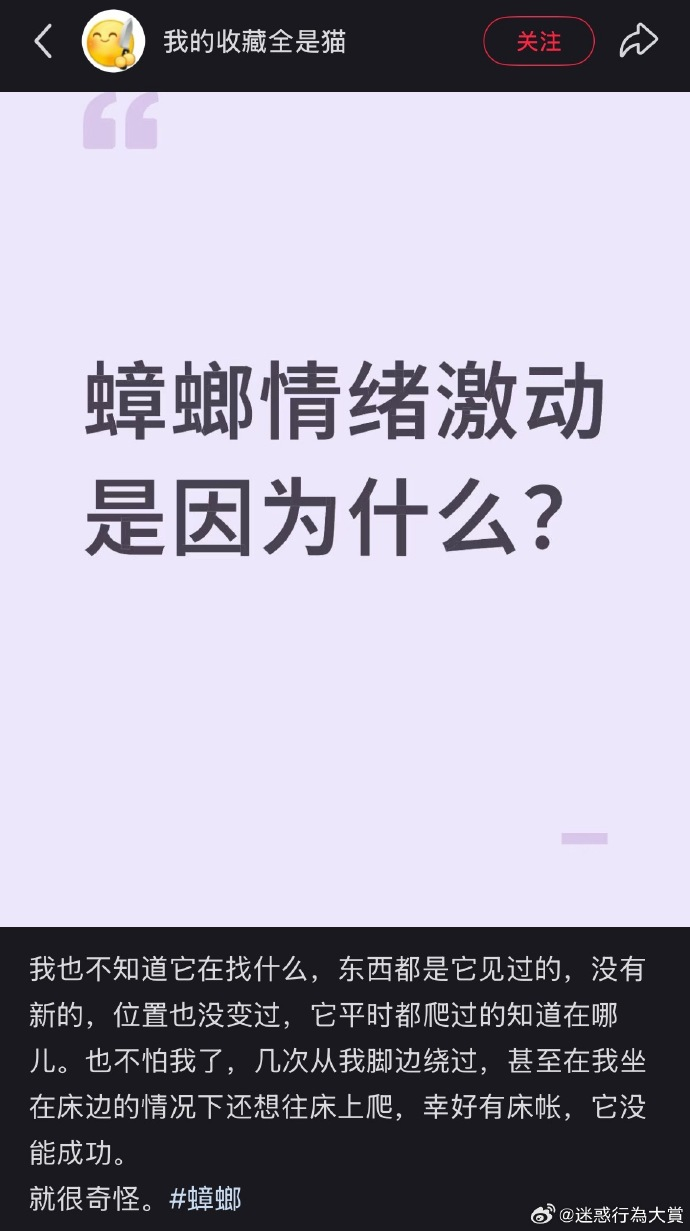Go back using the top-left arrow
The height and width of the screenshot is (1231, 690).
click(43, 42)
